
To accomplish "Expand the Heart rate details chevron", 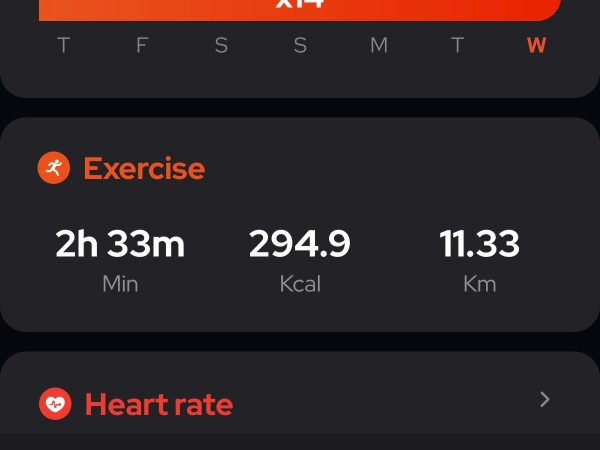I will 545,400.
